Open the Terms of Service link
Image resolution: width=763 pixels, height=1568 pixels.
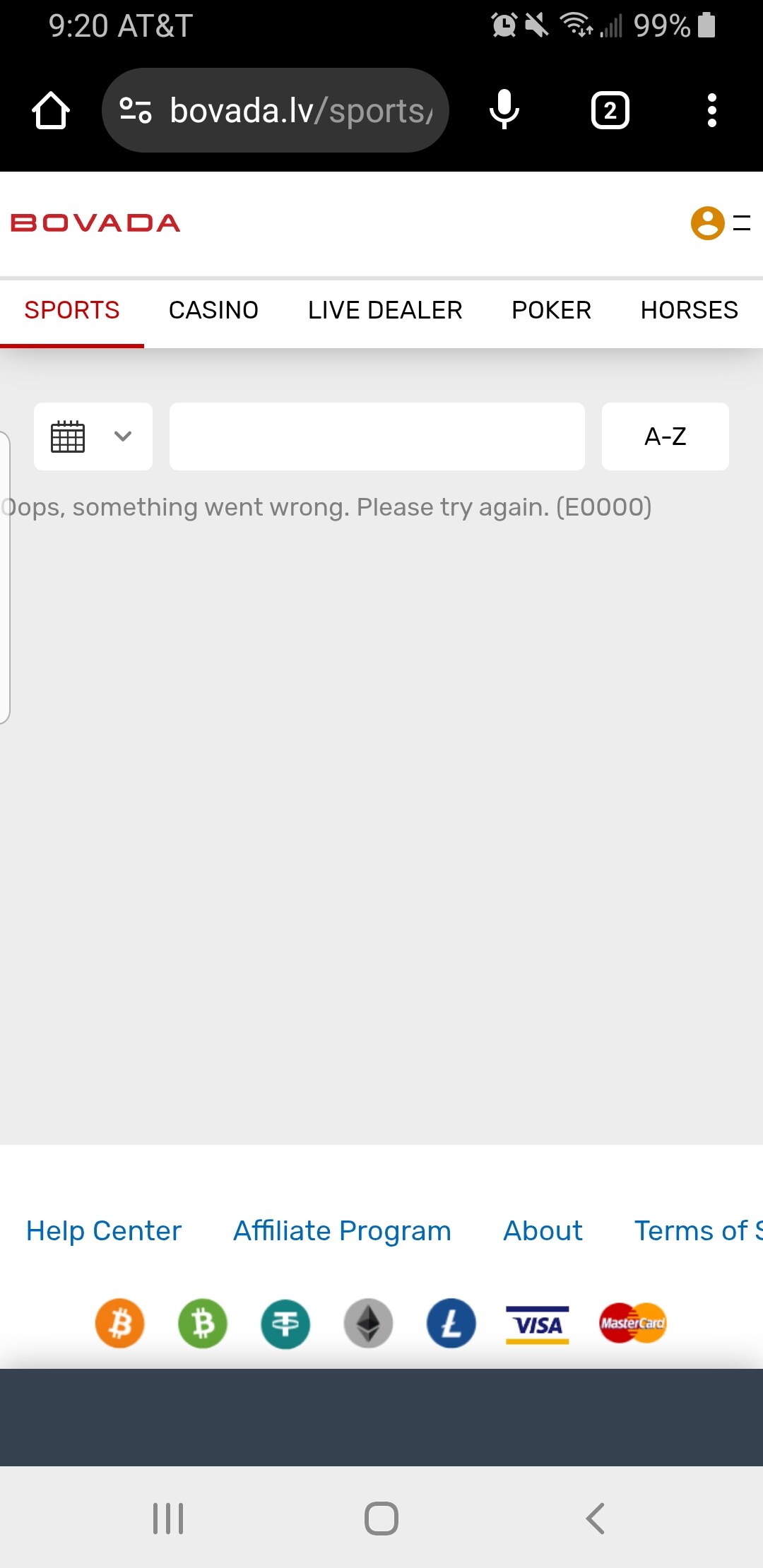click(x=696, y=1231)
